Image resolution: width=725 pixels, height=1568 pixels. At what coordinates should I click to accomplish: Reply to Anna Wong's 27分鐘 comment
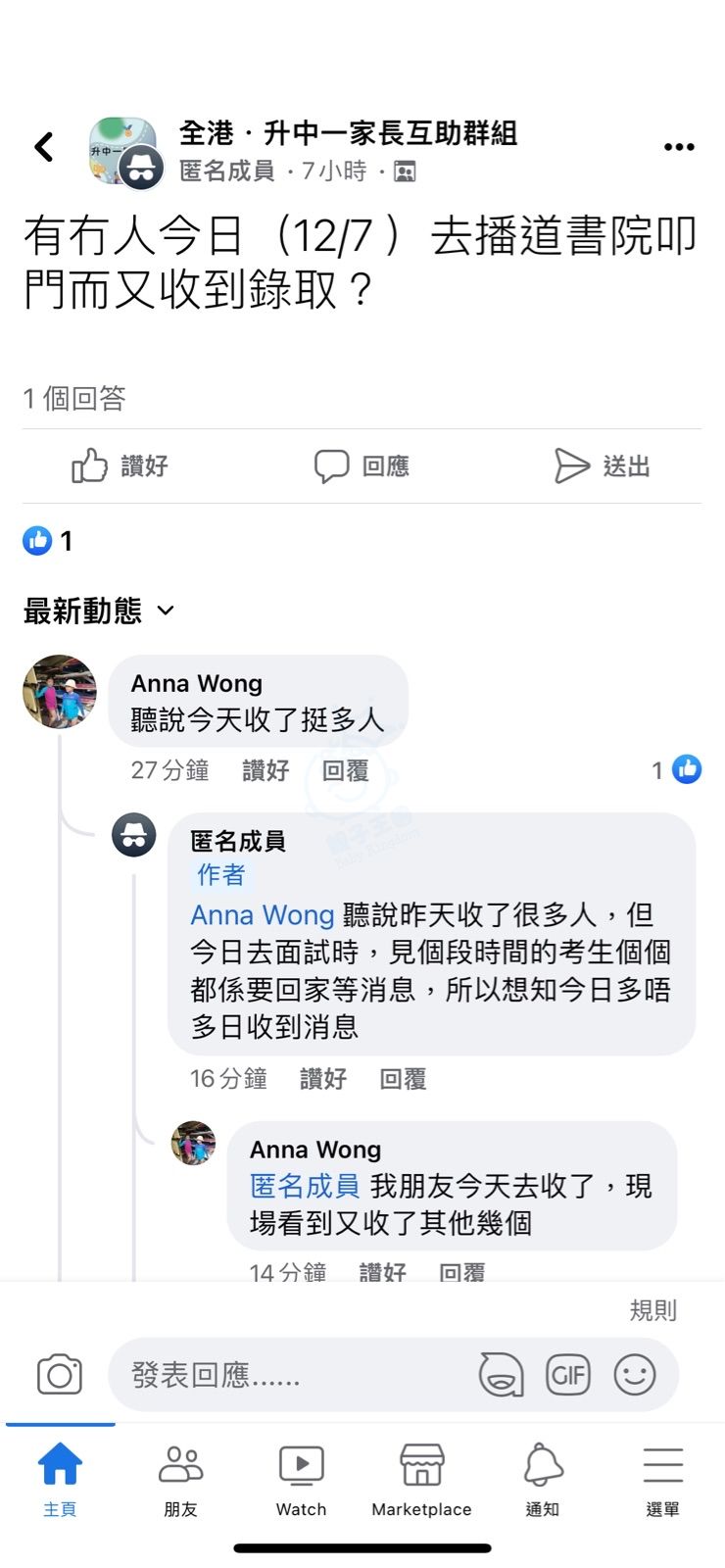click(x=345, y=770)
